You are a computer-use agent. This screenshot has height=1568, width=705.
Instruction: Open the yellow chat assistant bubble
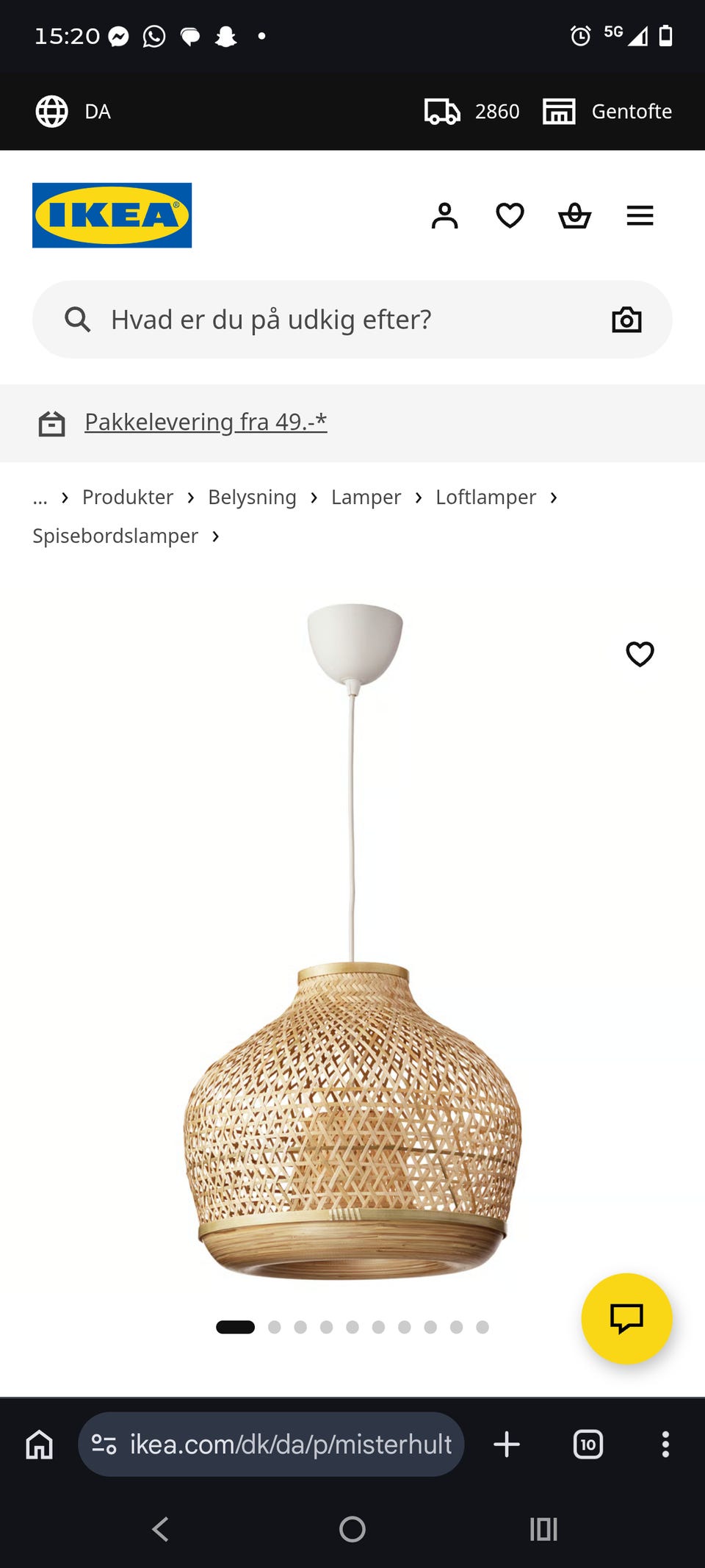pos(628,1319)
